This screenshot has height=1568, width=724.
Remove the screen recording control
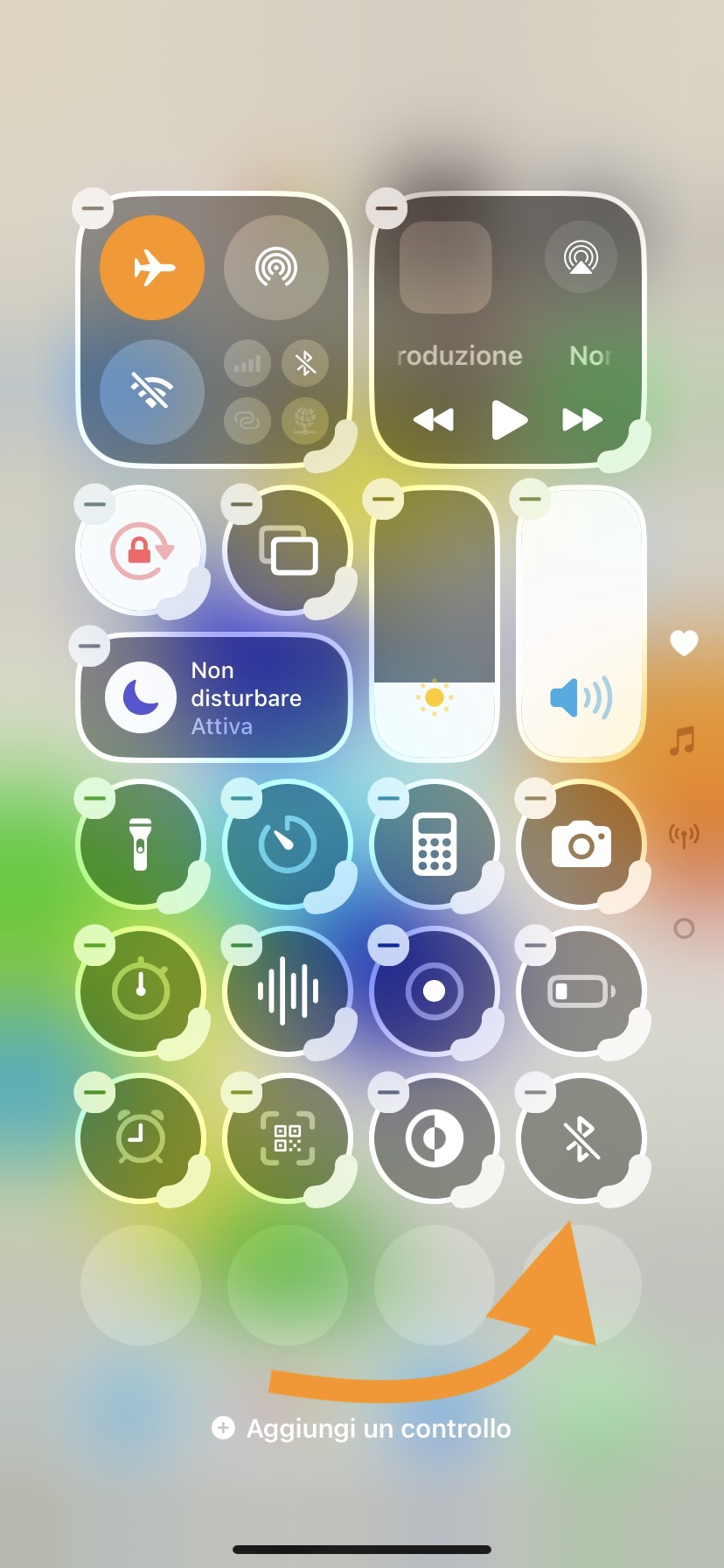click(x=388, y=945)
